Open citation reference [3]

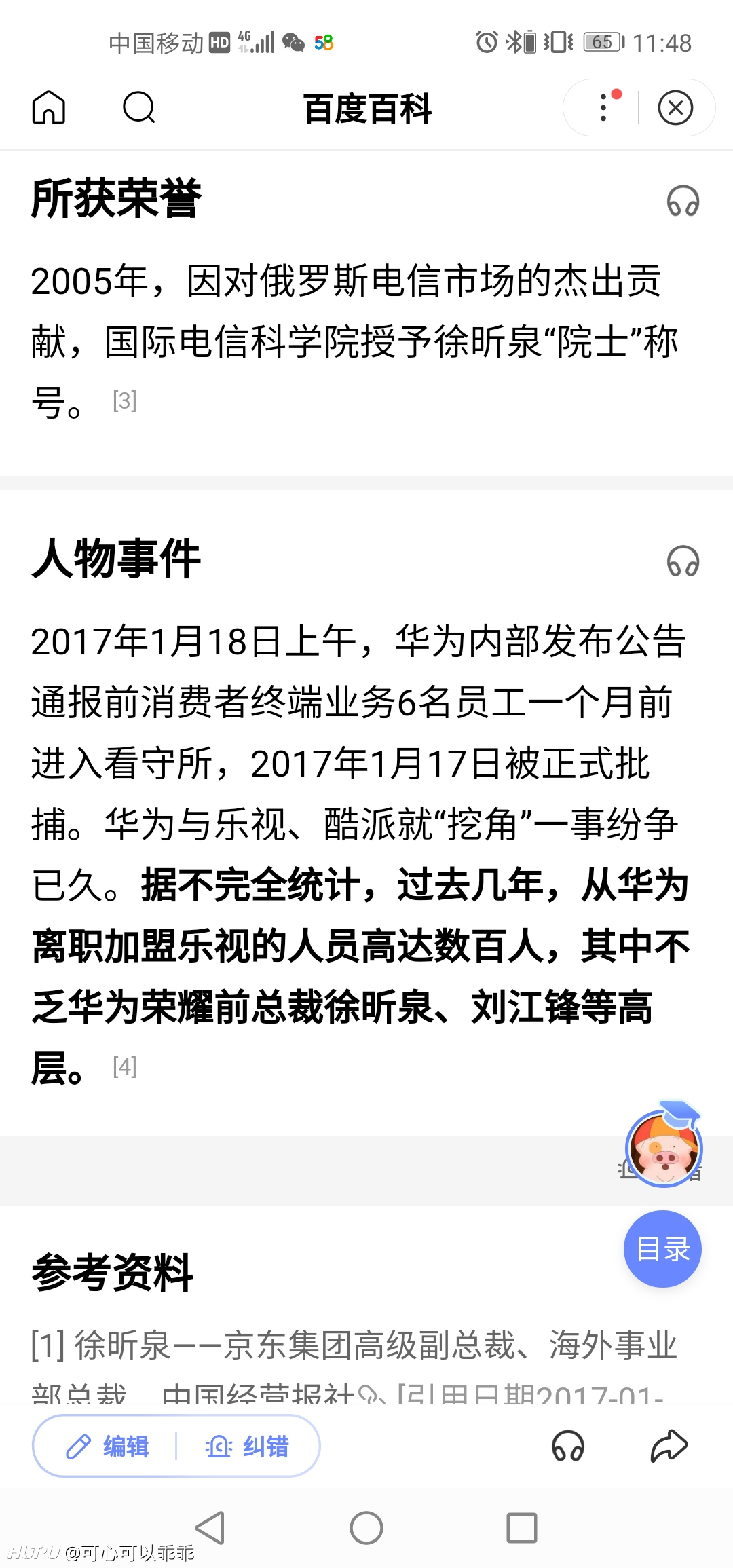125,400
